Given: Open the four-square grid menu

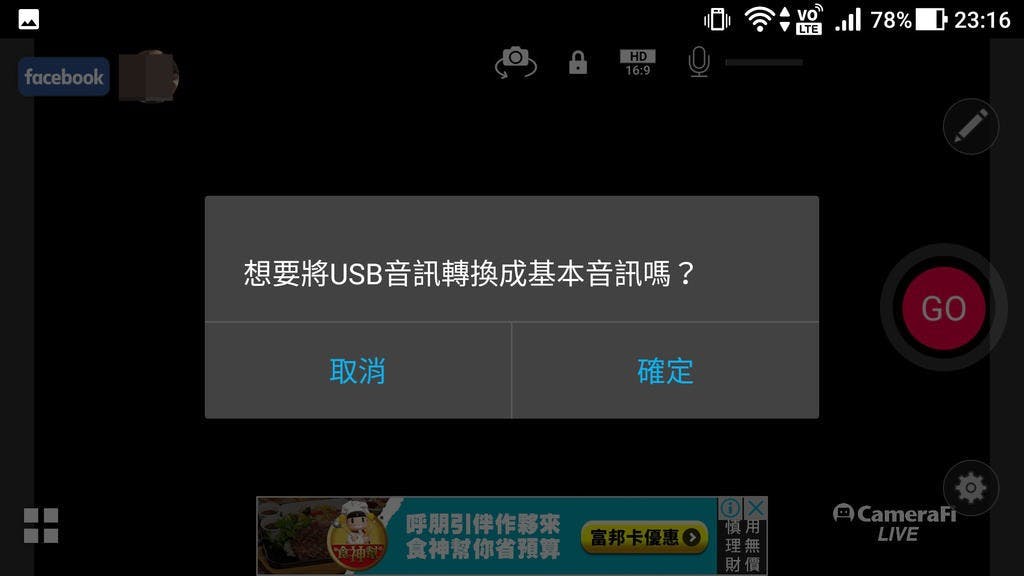Looking at the screenshot, I should pyautogui.click(x=41, y=525).
